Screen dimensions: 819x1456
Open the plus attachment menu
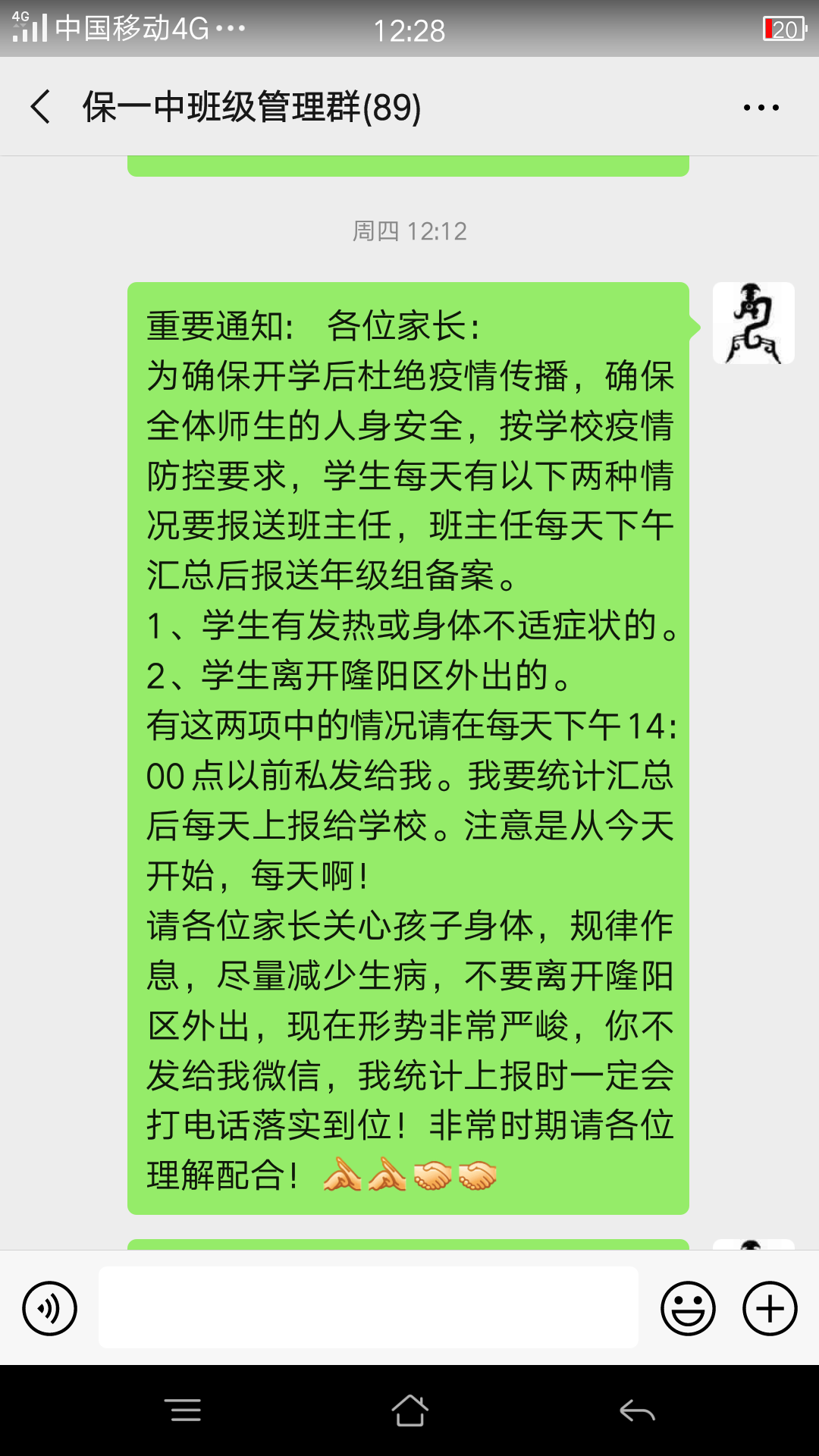click(x=770, y=1308)
